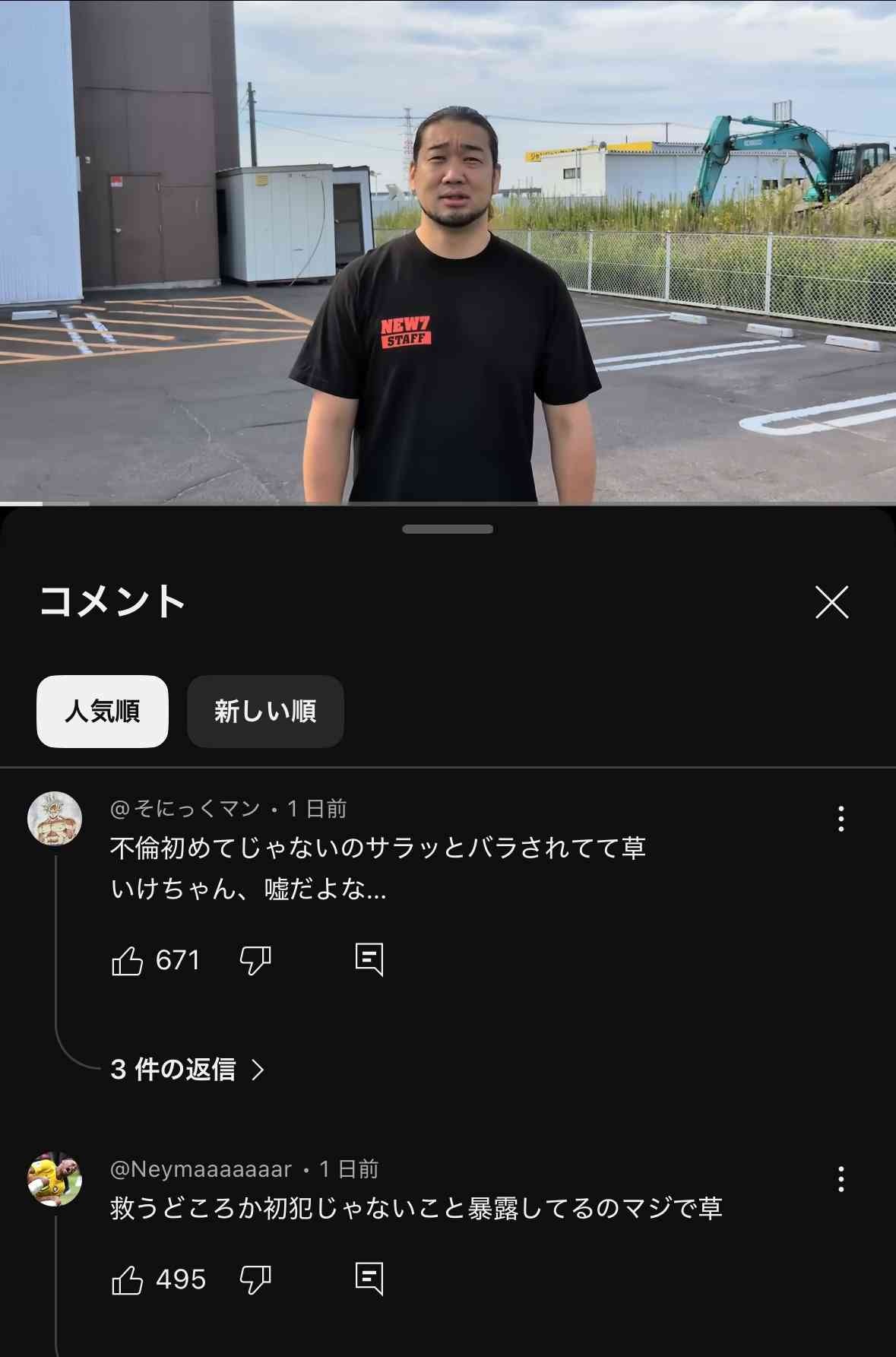This screenshot has width=896, height=1357.
Task: Like the comment by @そにっくマン
Action: [x=128, y=961]
